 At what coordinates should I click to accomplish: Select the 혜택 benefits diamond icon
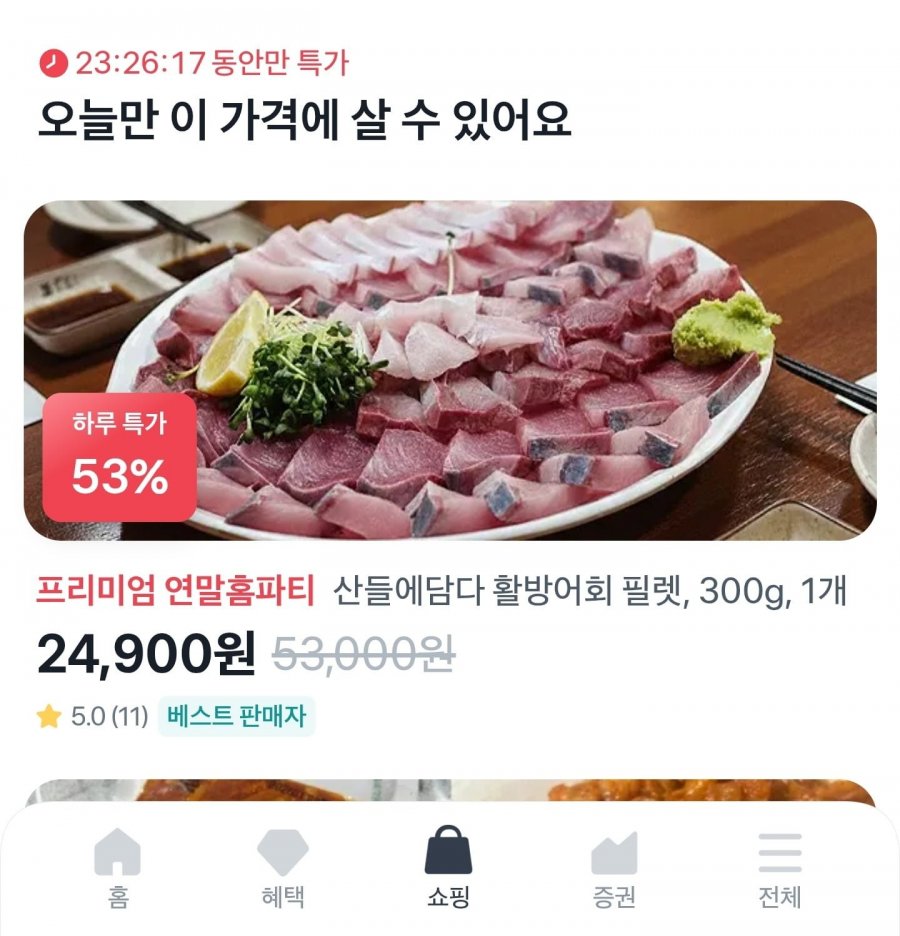coord(284,855)
